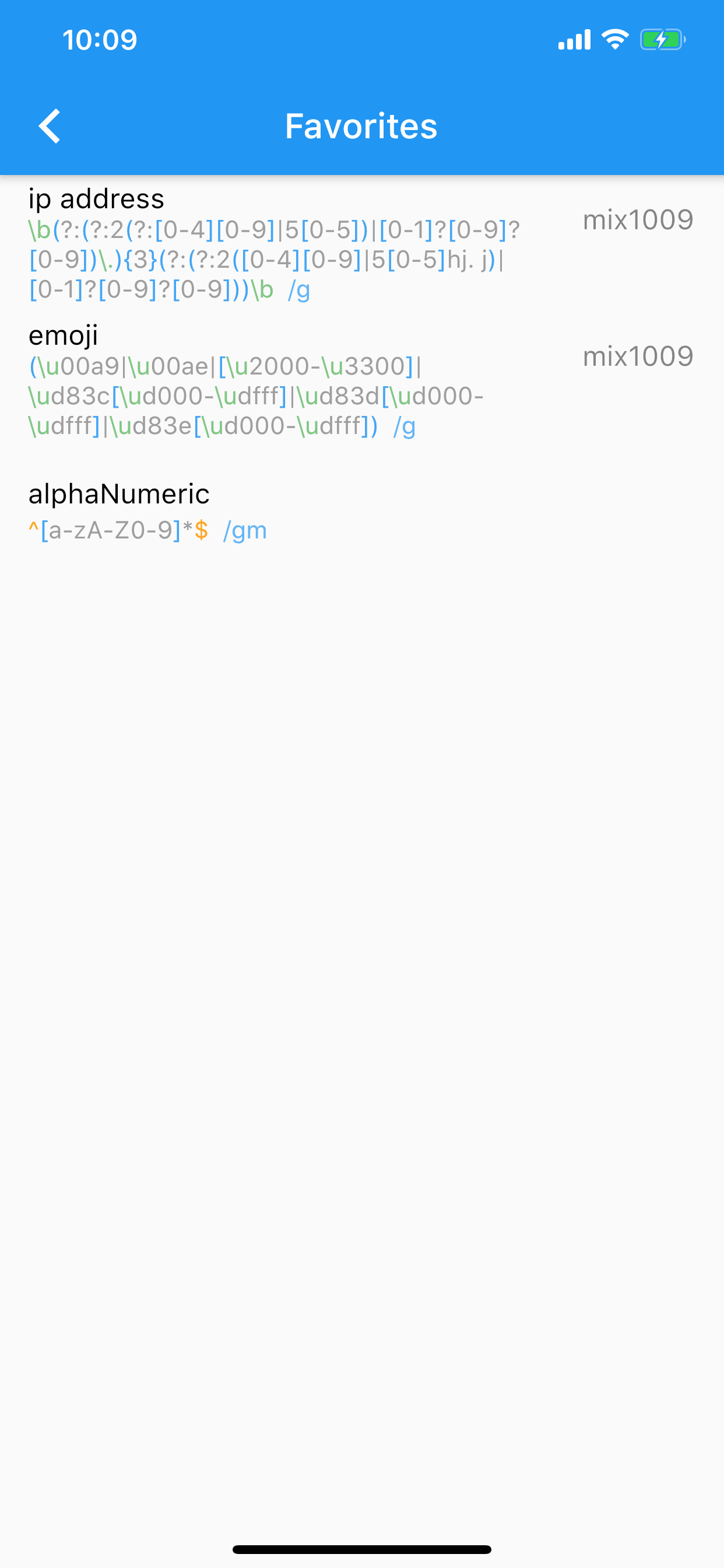Tap the clock showing 10:09
This screenshot has height=1568, width=724.
[x=99, y=39]
